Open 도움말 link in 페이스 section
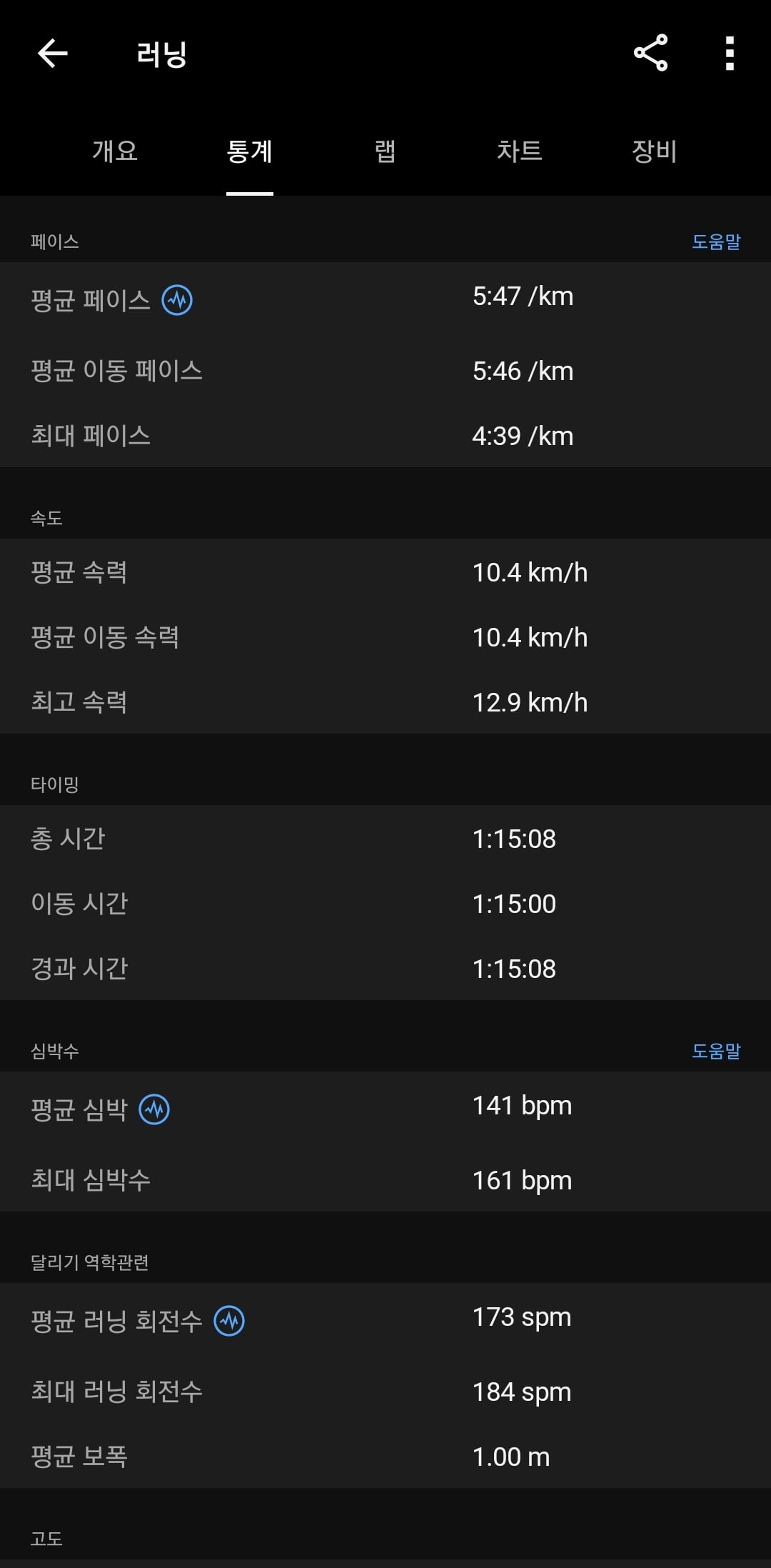Image resolution: width=771 pixels, height=1568 pixels. [716, 241]
